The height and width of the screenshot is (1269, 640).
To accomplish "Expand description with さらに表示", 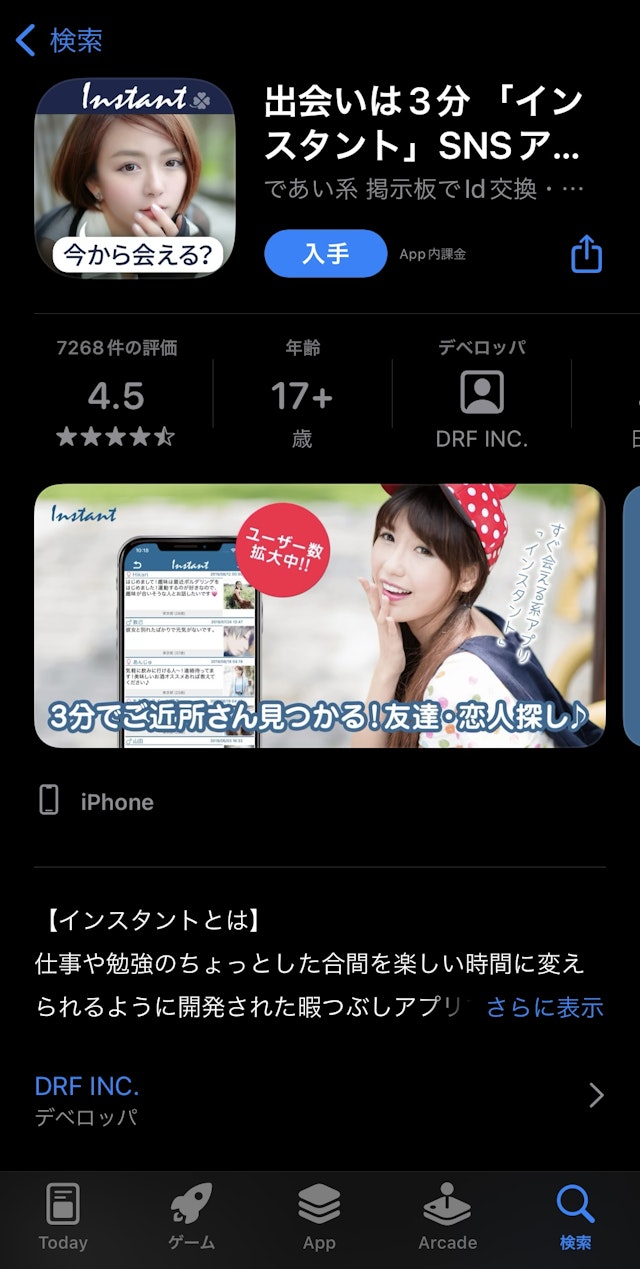I will tap(545, 1007).
